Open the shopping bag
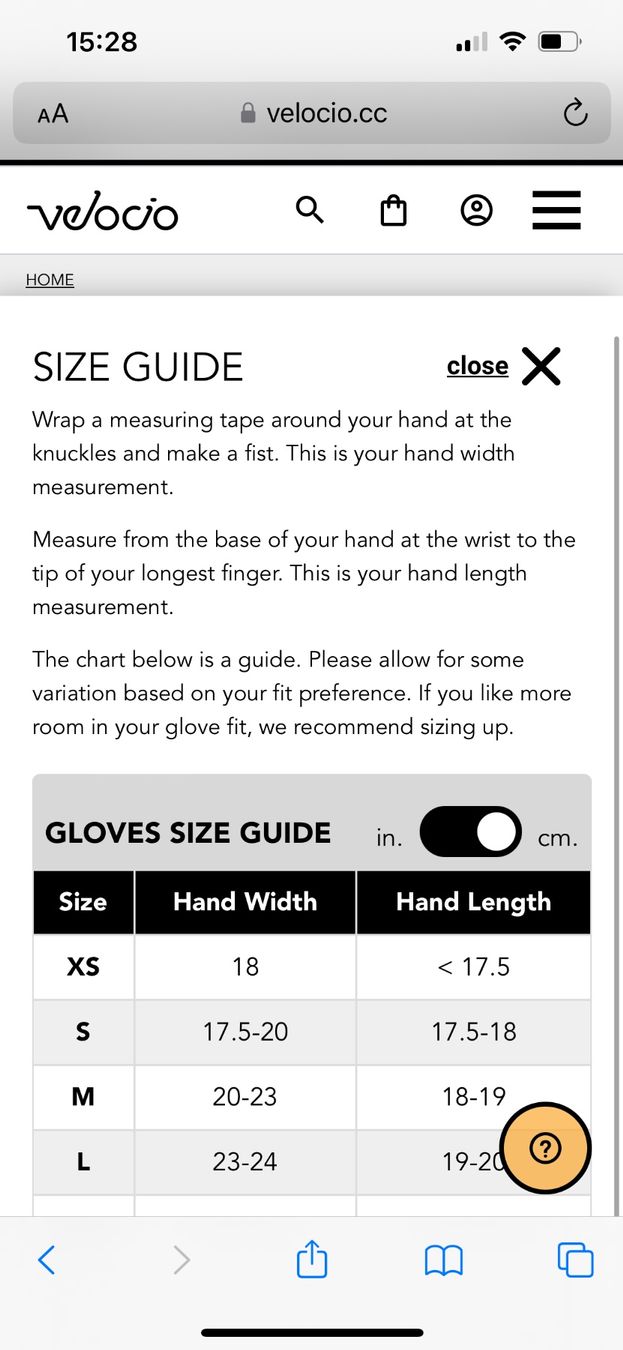The image size is (623, 1350). click(x=394, y=211)
